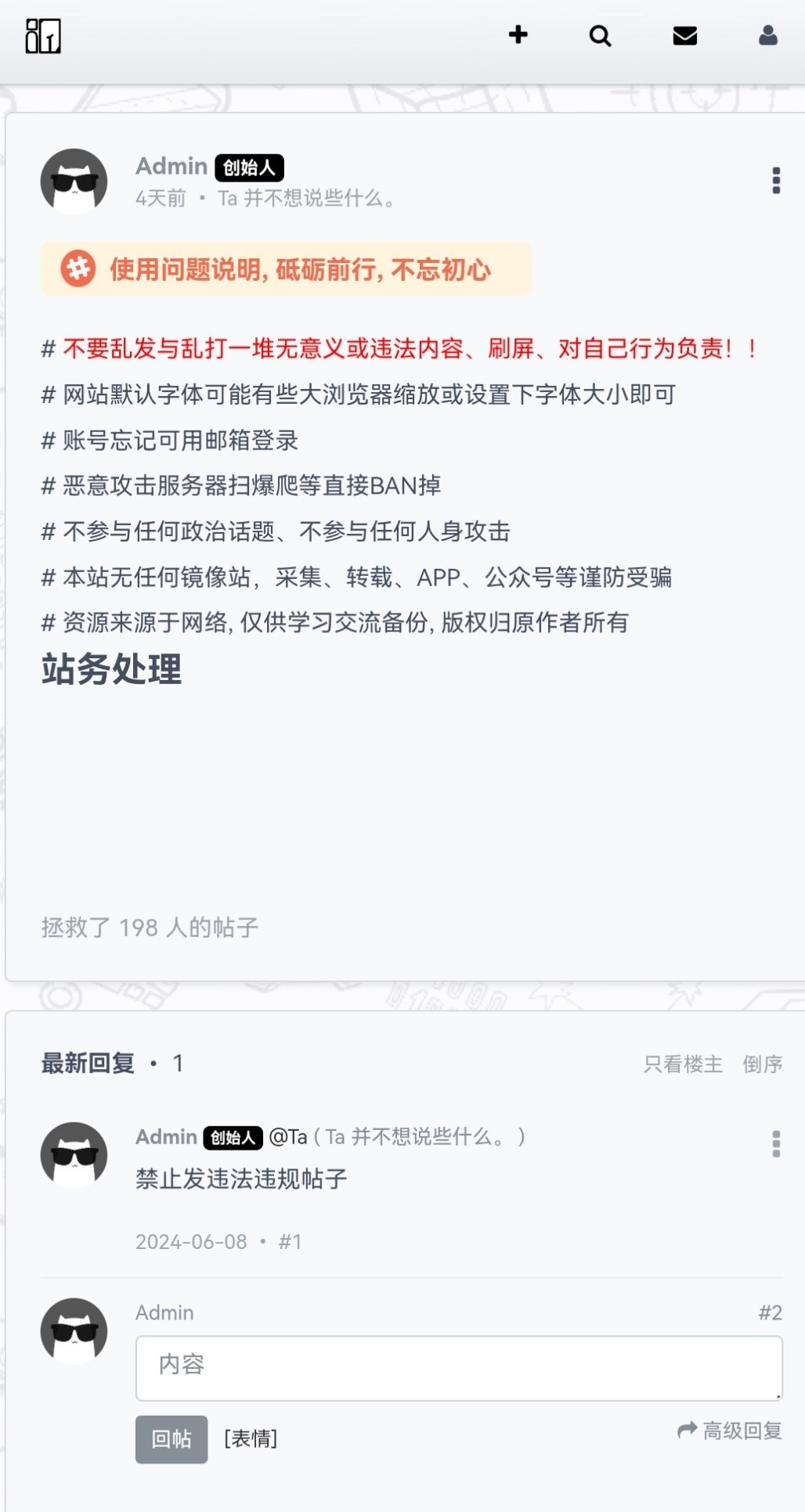
Task: Open the search icon in the header
Action: (600, 35)
